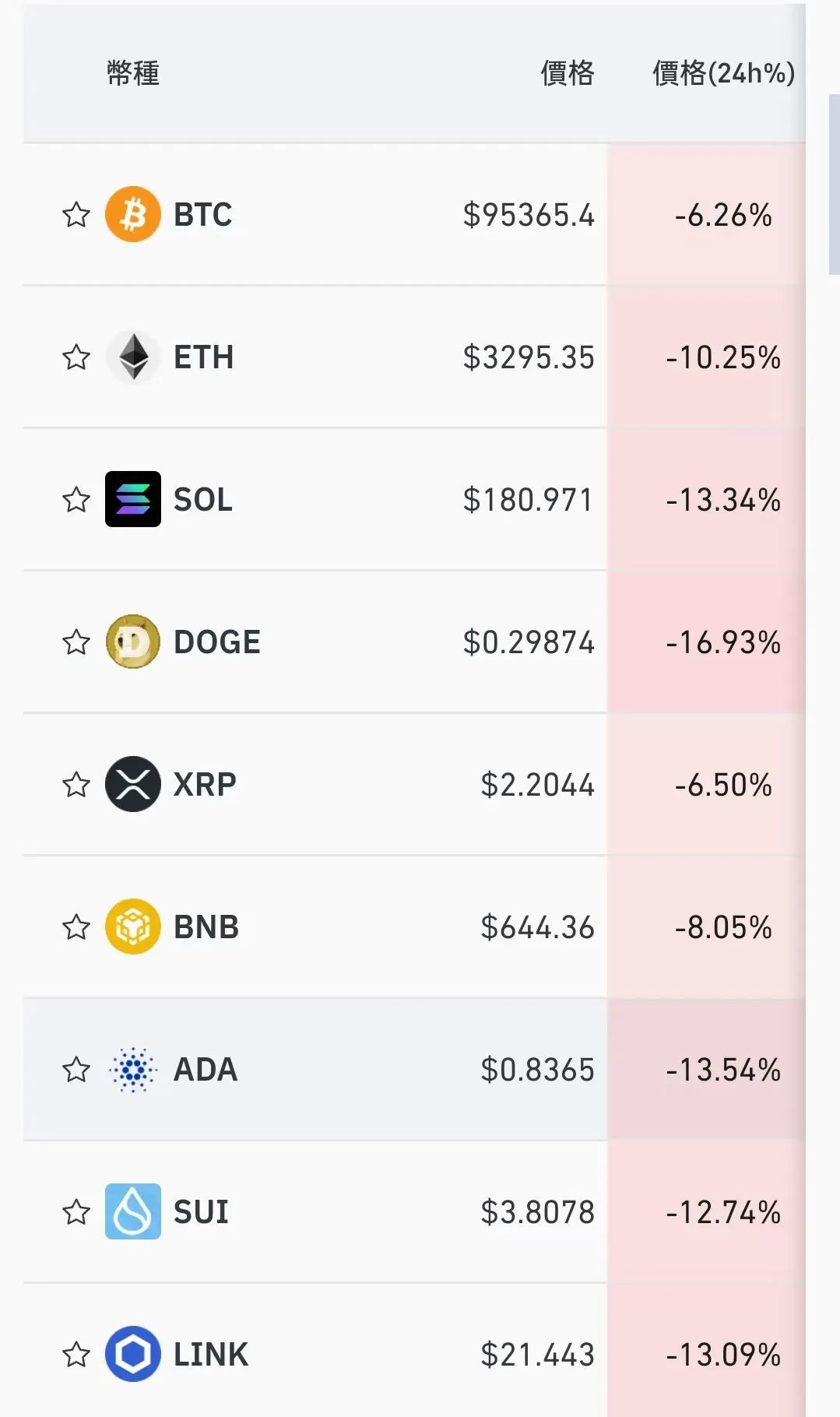
Task: Tap the star beside XRP
Action: click(x=76, y=784)
